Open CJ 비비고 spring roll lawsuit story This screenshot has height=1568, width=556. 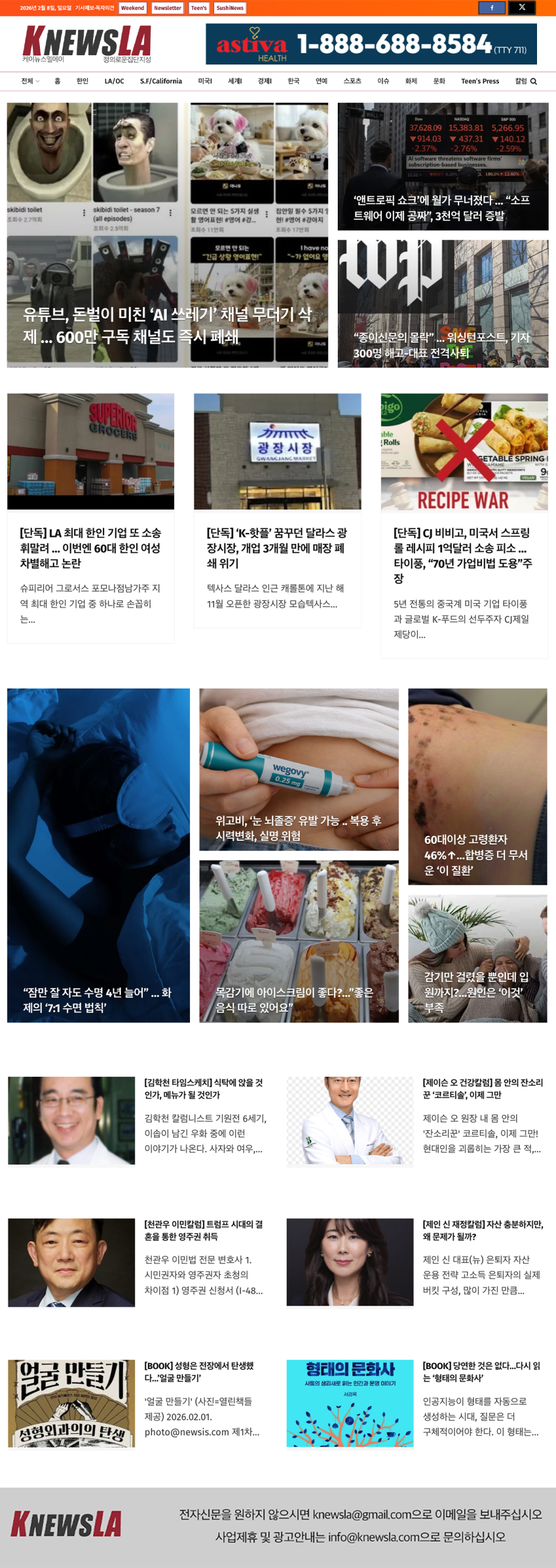point(463,555)
